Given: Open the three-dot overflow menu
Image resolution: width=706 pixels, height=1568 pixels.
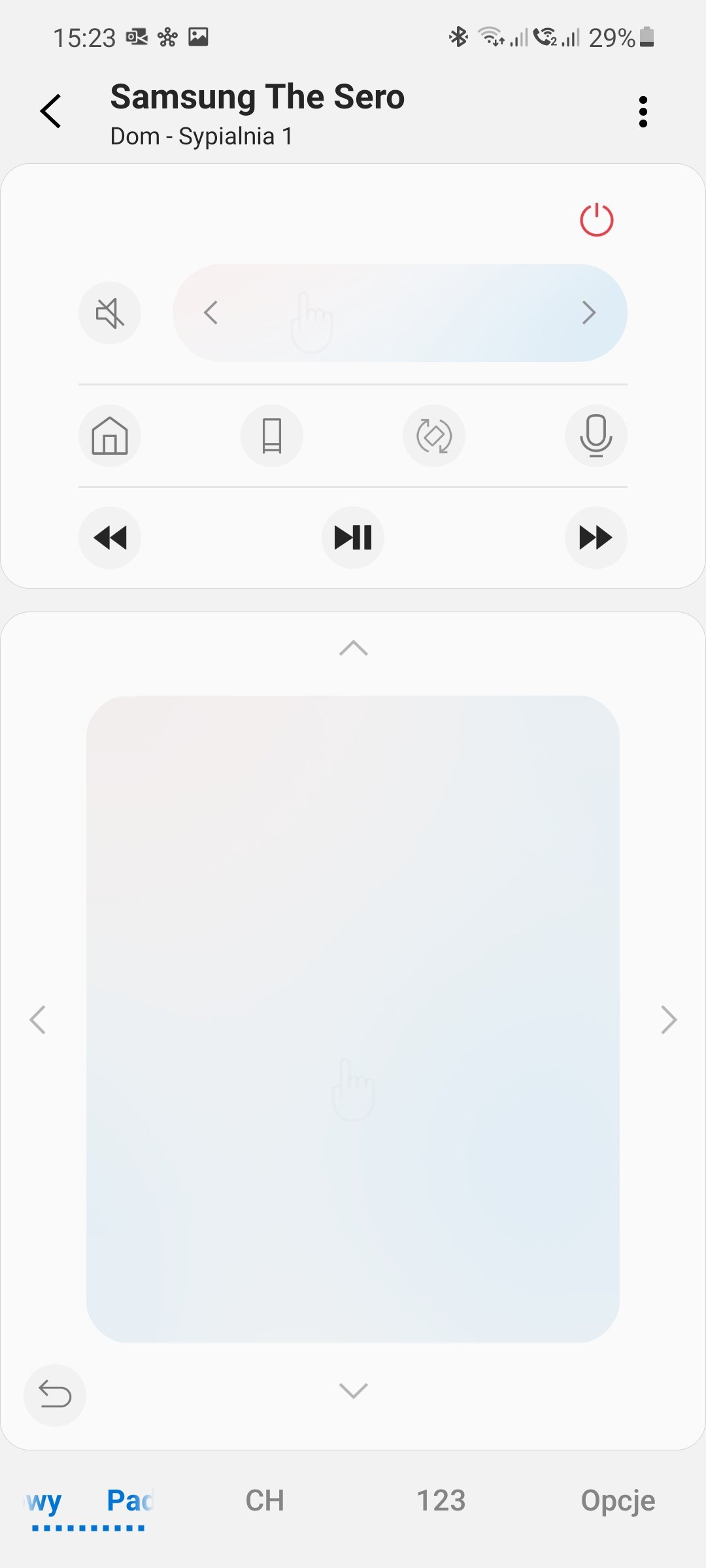Looking at the screenshot, I should (643, 112).
